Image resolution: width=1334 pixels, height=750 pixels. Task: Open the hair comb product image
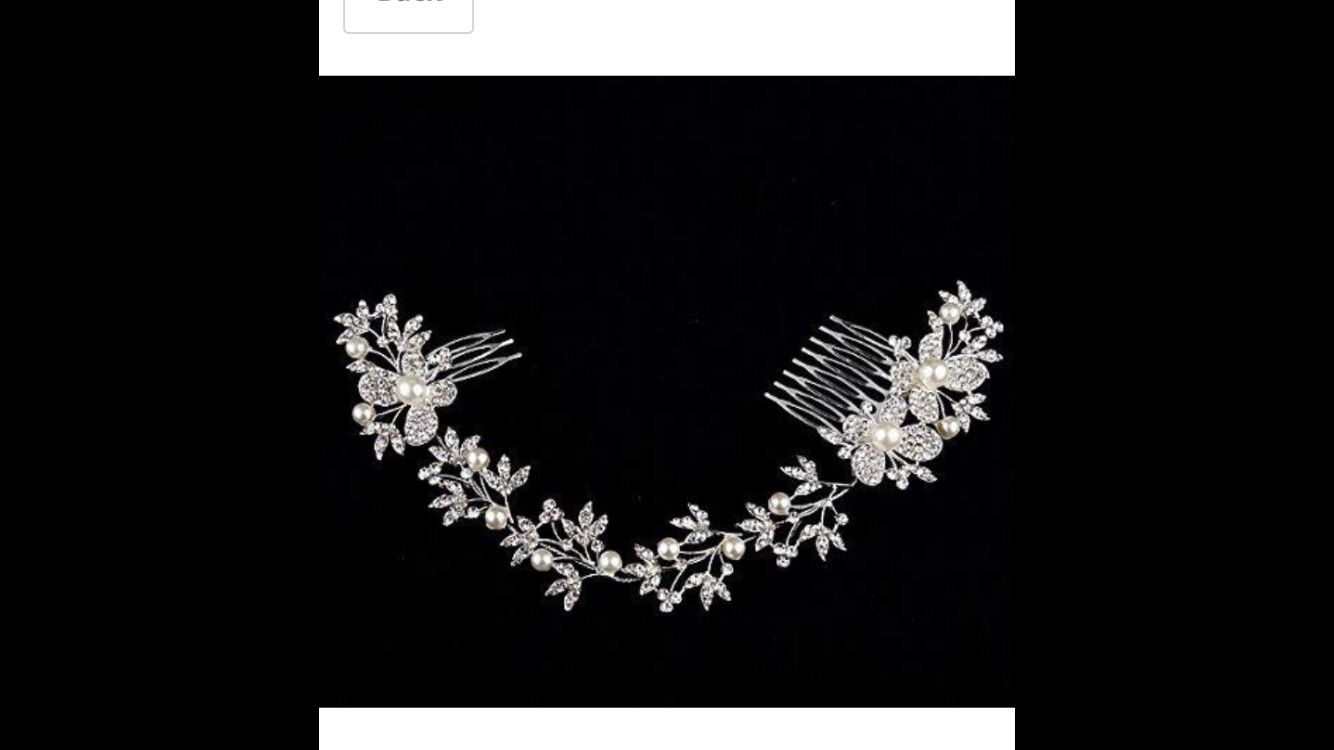pyautogui.click(x=666, y=392)
